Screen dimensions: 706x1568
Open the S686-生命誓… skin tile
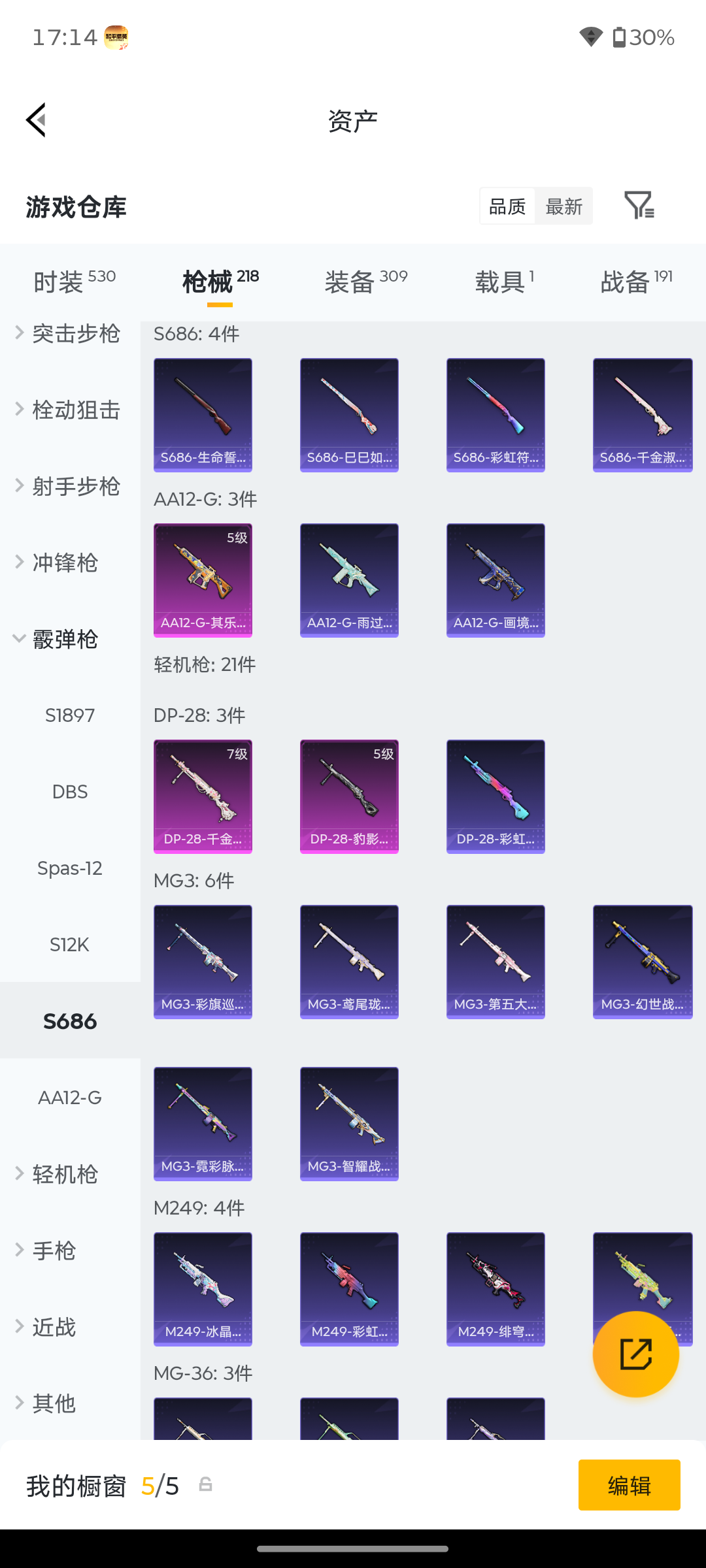coord(203,415)
